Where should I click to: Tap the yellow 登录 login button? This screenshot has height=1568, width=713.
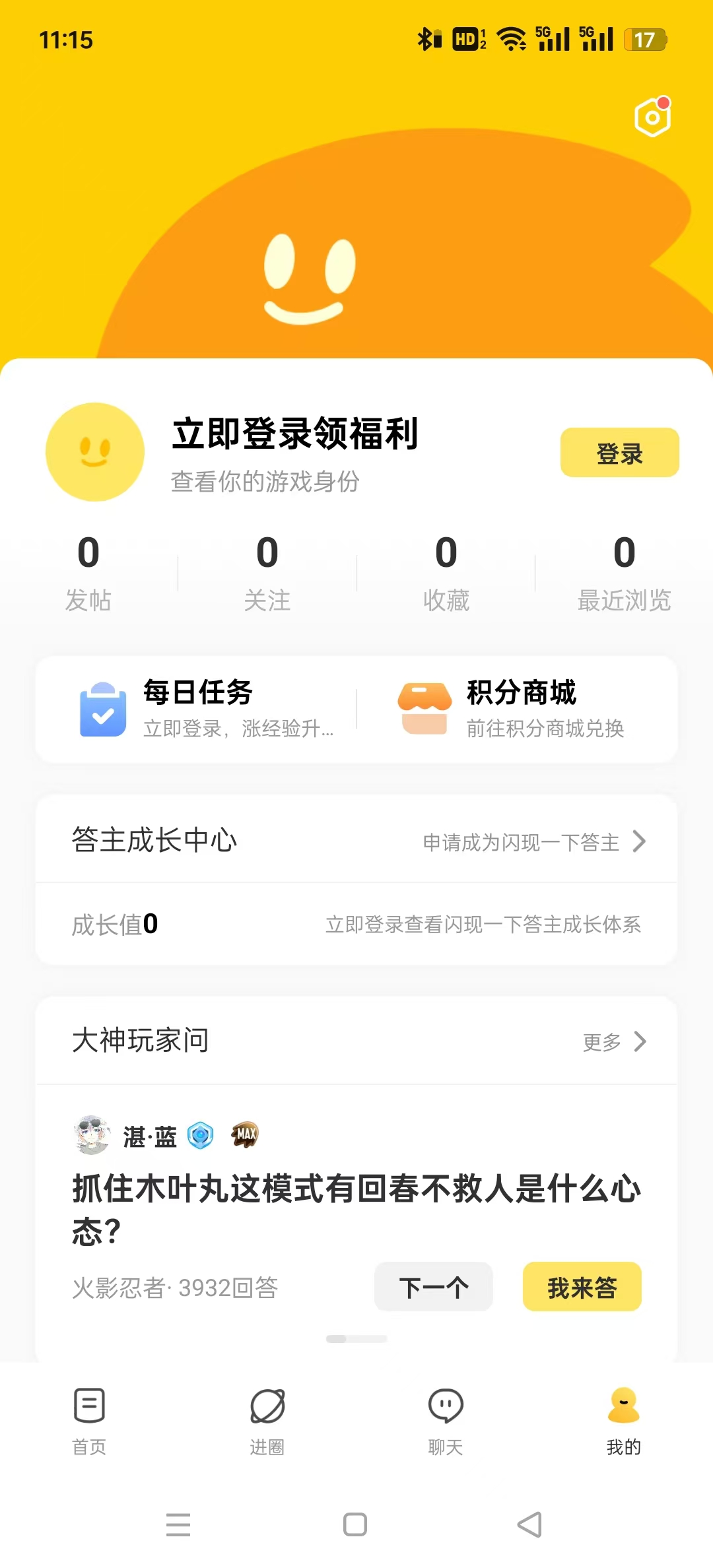point(619,453)
